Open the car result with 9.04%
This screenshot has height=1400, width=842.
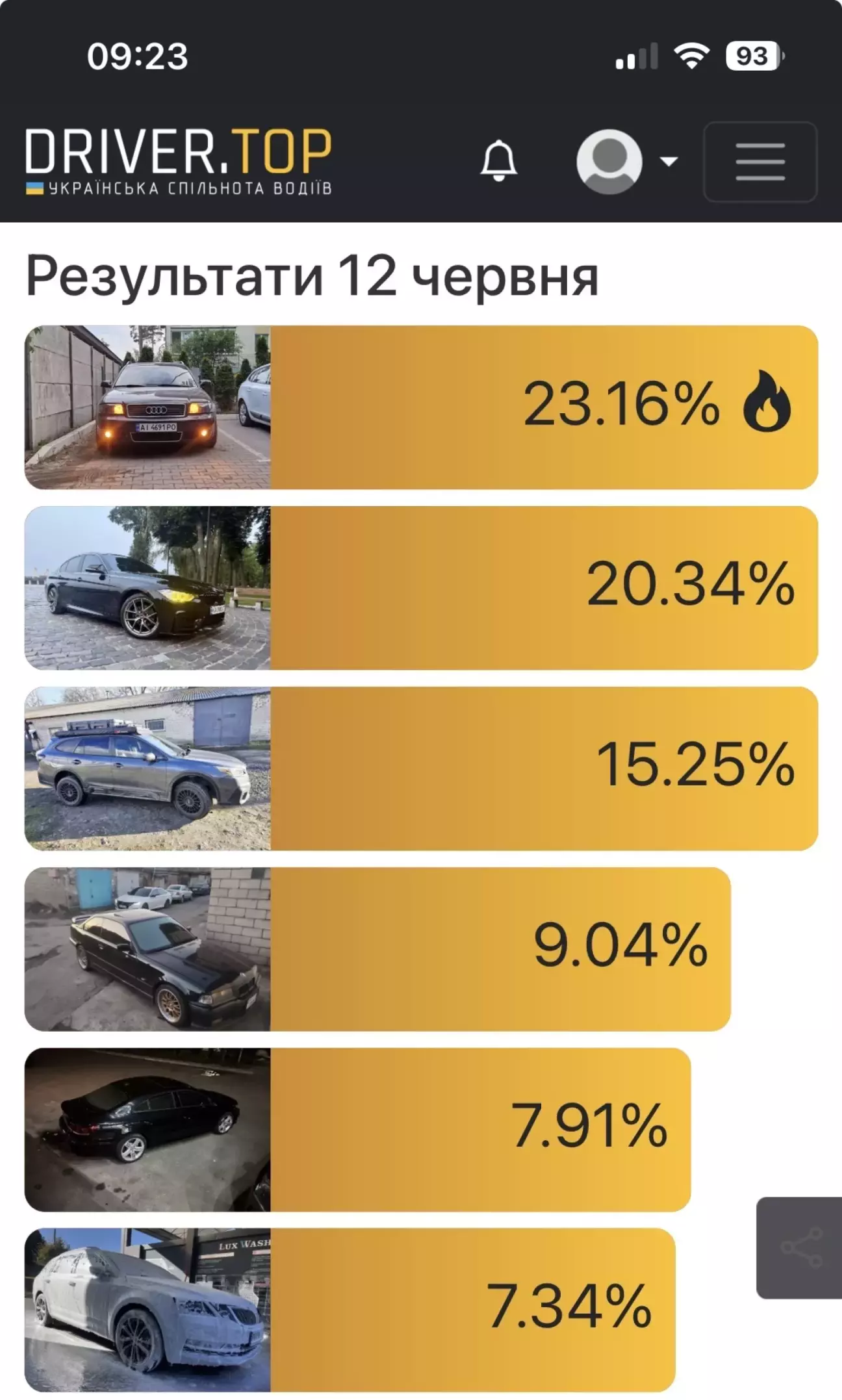pos(377,949)
